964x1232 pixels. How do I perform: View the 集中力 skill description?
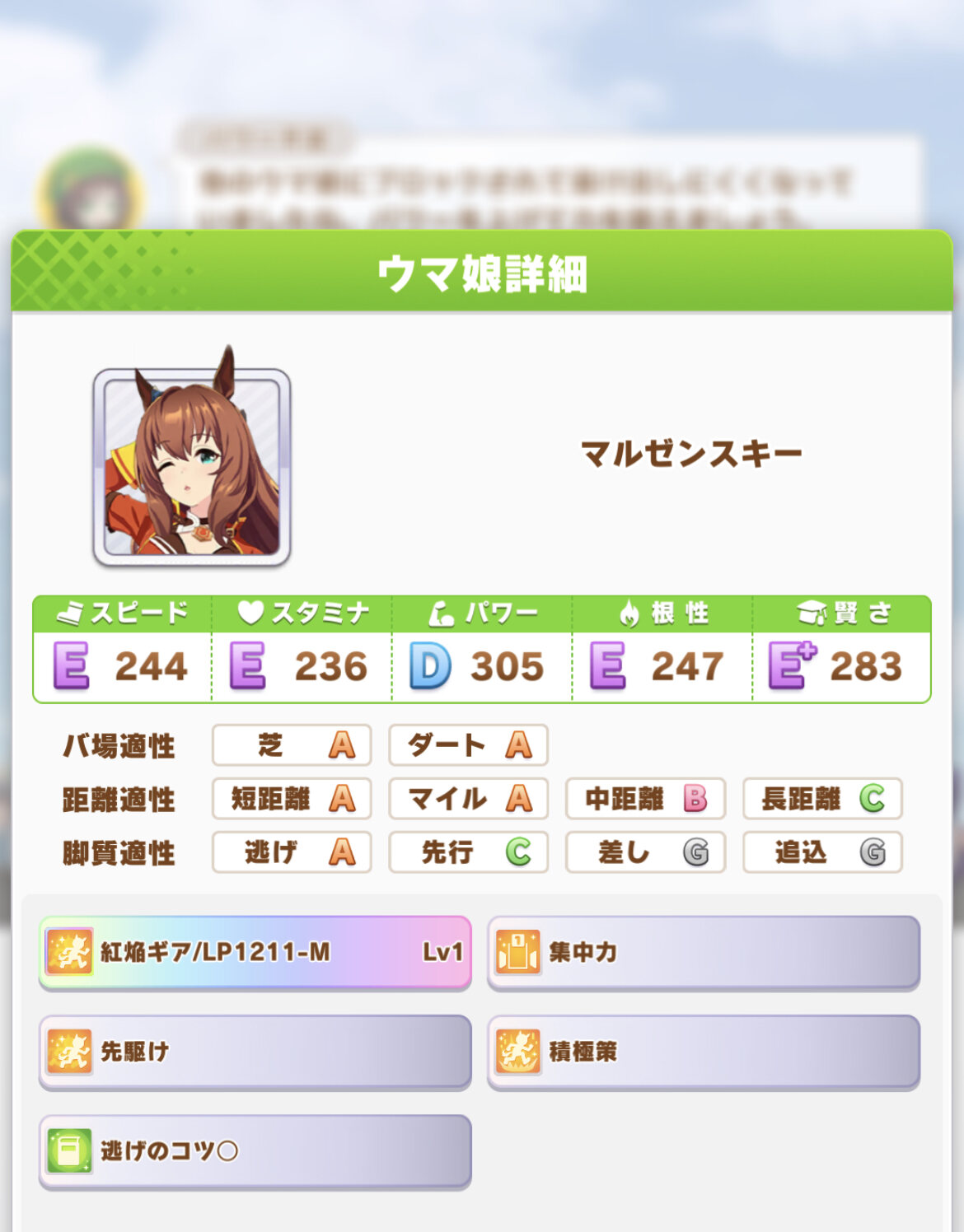[703, 952]
